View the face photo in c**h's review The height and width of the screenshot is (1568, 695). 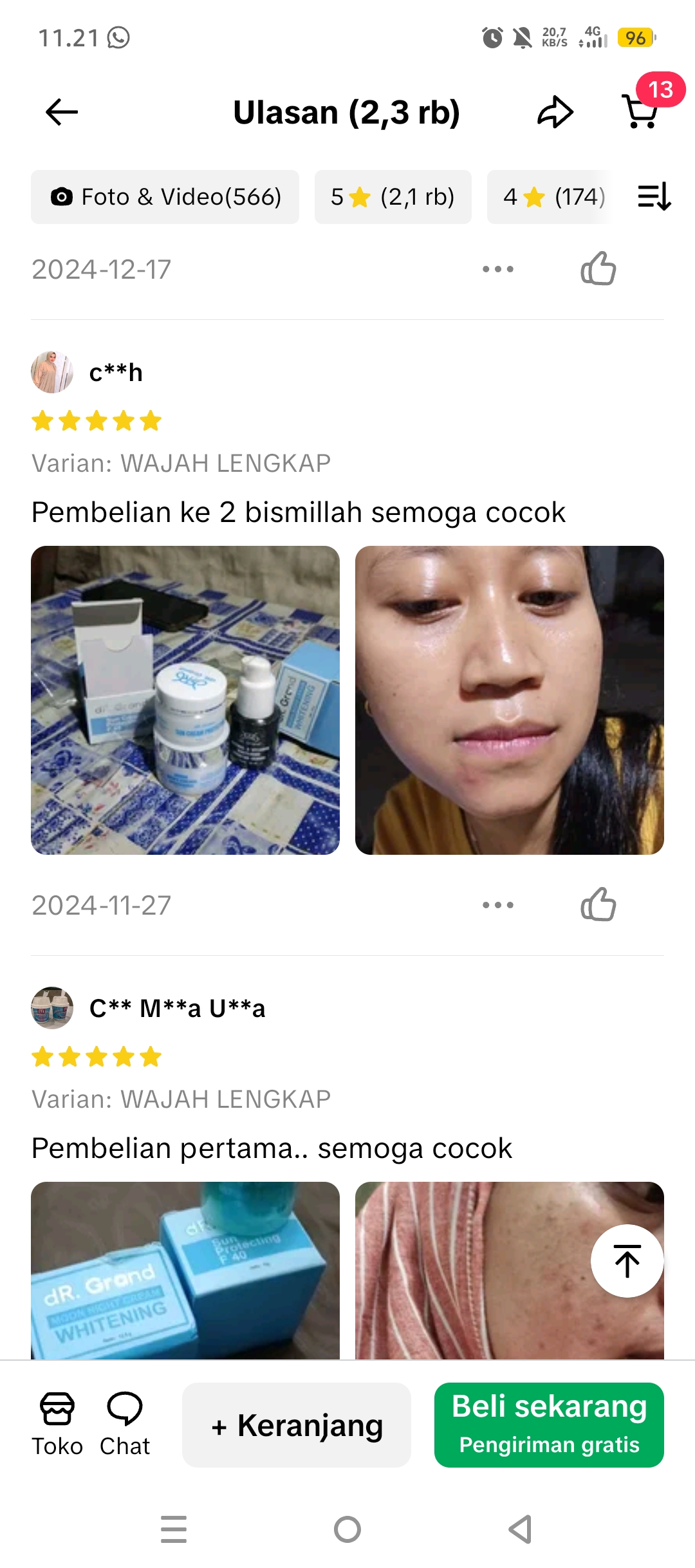508,702
